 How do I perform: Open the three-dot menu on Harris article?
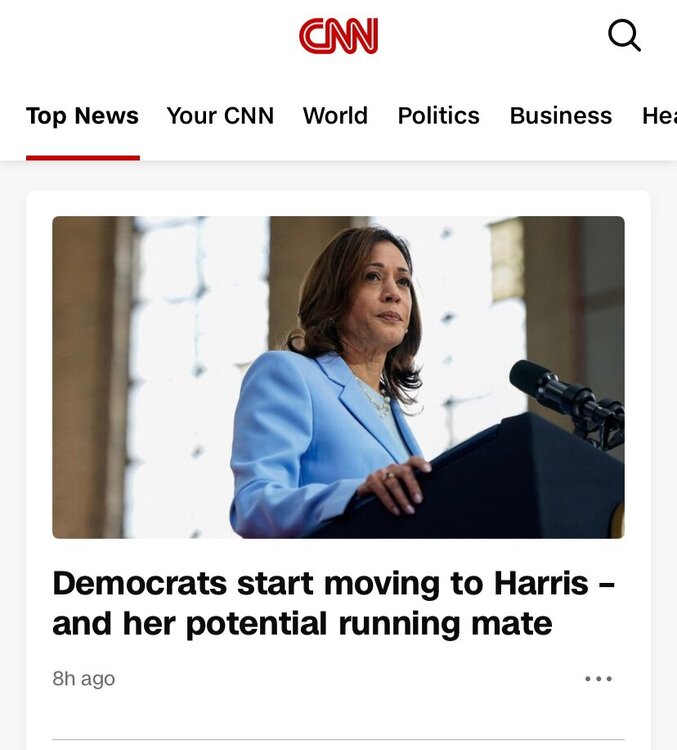(598, 679)
